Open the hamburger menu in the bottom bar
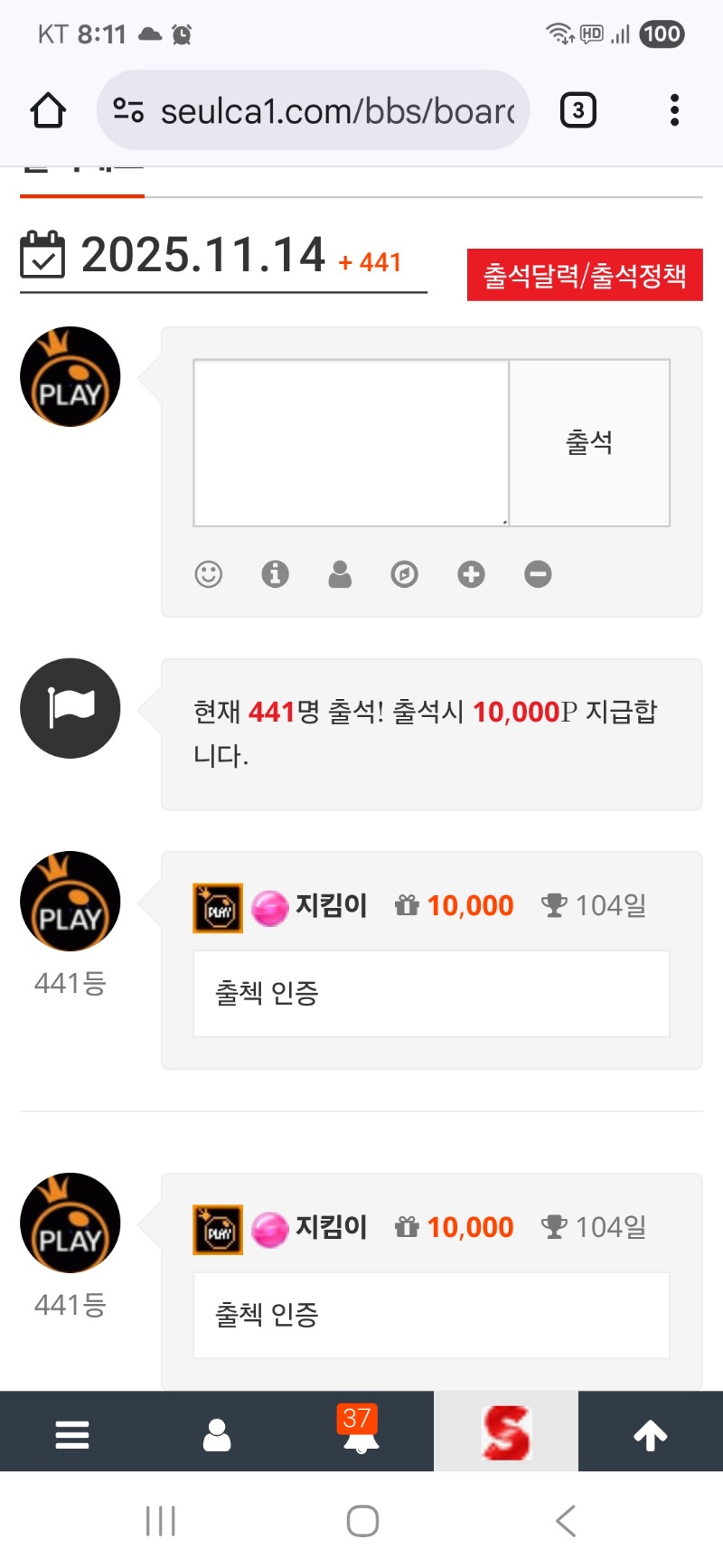 coord(71,1431)
